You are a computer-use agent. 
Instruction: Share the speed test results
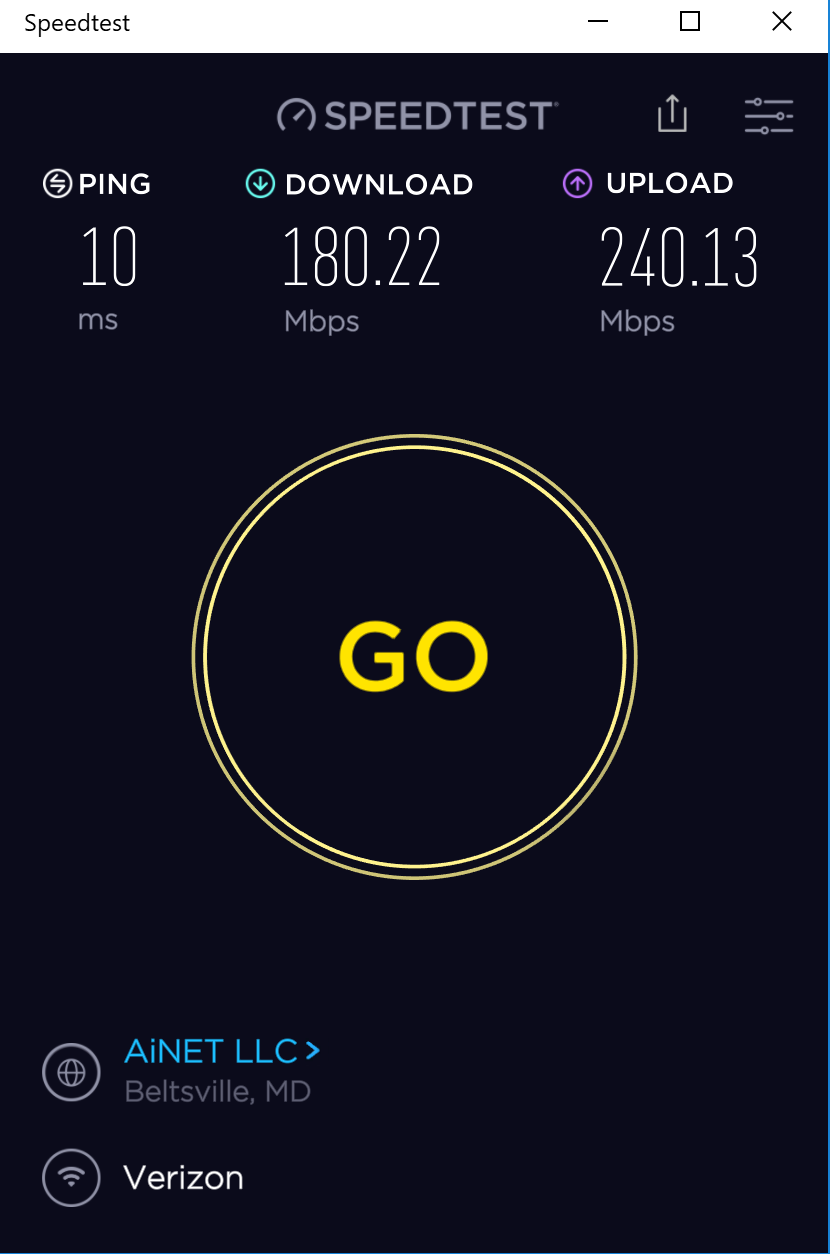(x=672, y=114)
